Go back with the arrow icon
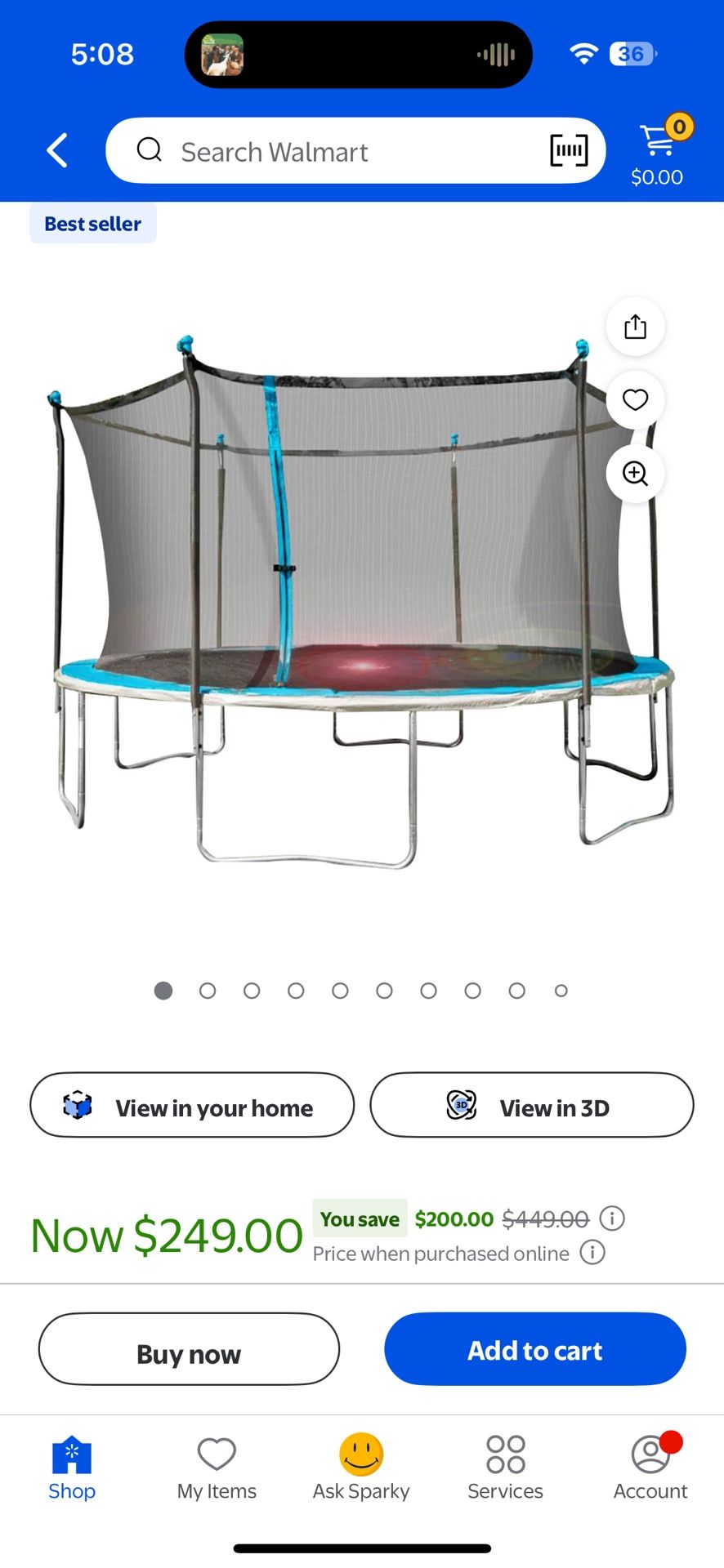Screen dimensions: 724x1568 point(57,151)
